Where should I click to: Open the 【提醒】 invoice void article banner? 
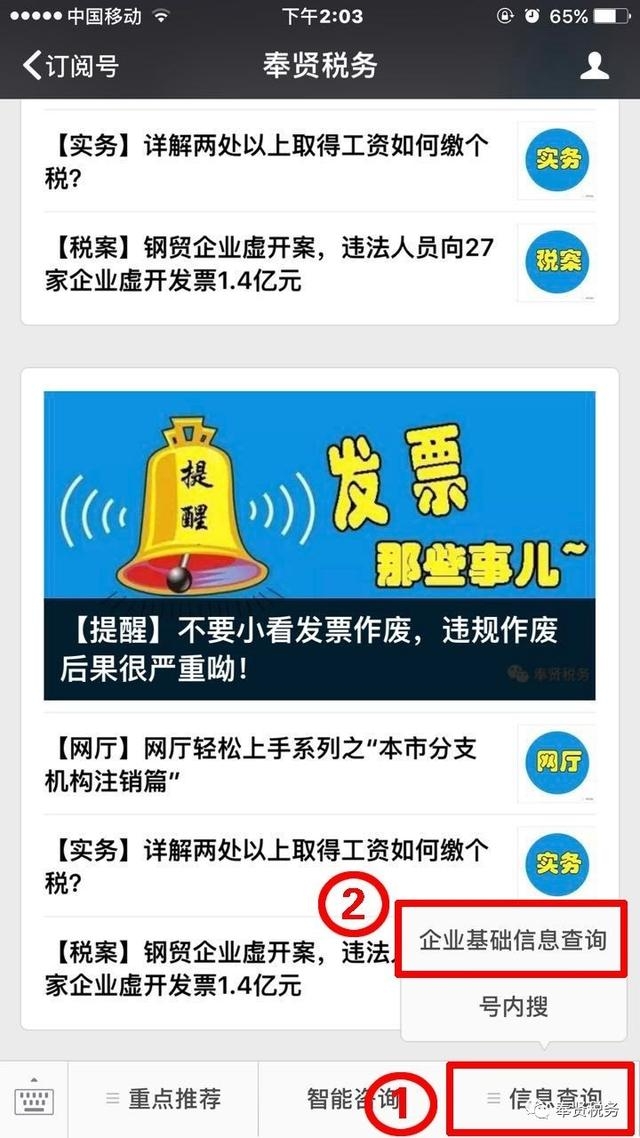click(x=319, y=546)
